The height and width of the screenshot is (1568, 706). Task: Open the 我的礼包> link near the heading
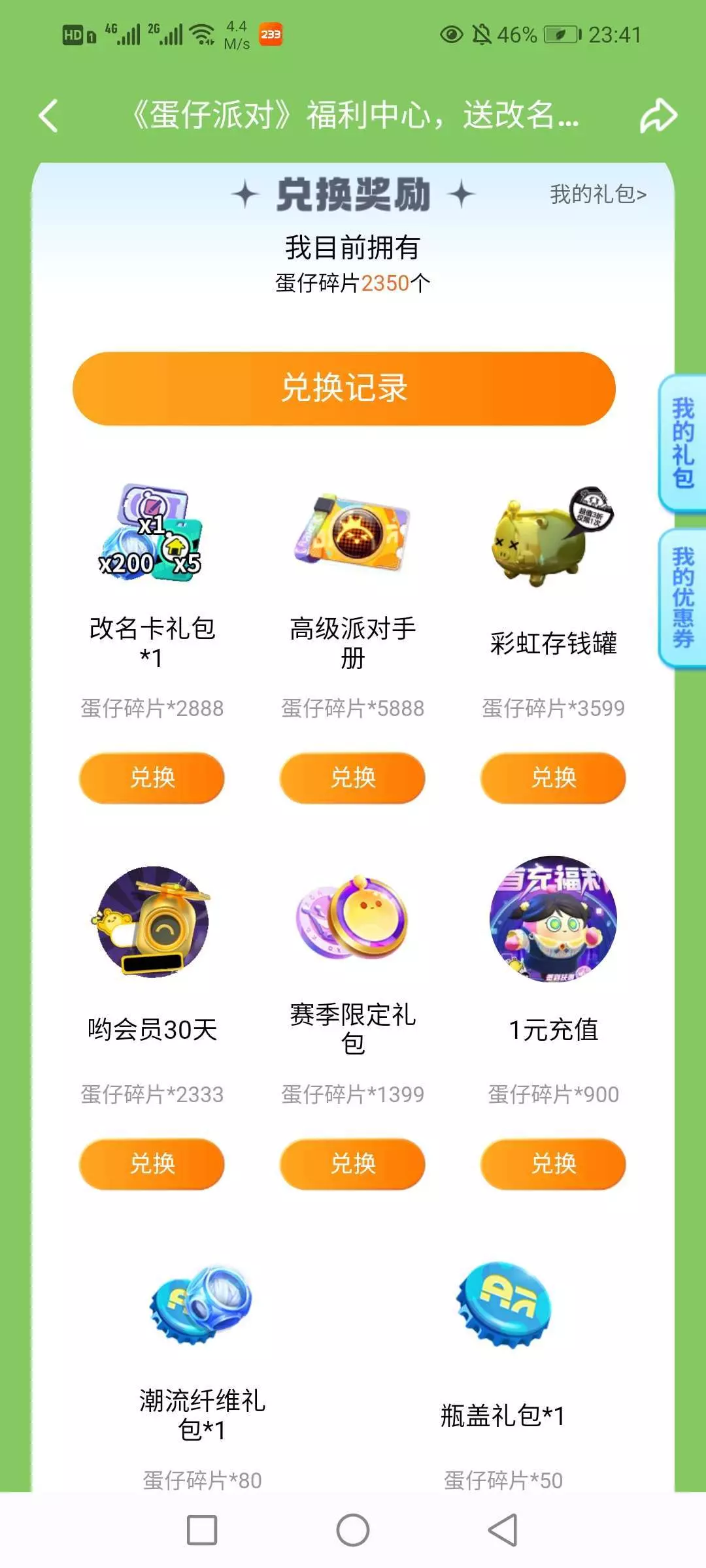tap(597, 194)
